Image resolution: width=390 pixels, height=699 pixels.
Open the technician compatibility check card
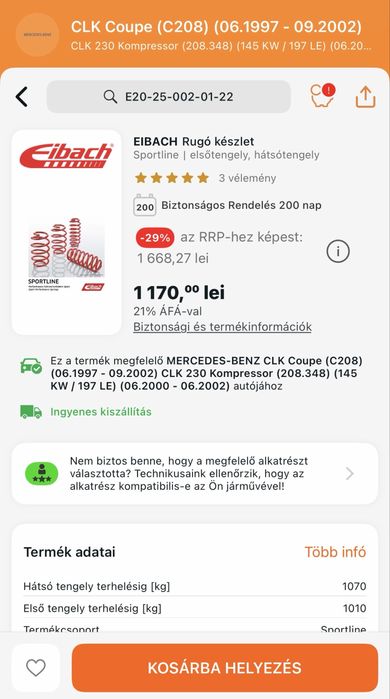(x=195, y=473)
